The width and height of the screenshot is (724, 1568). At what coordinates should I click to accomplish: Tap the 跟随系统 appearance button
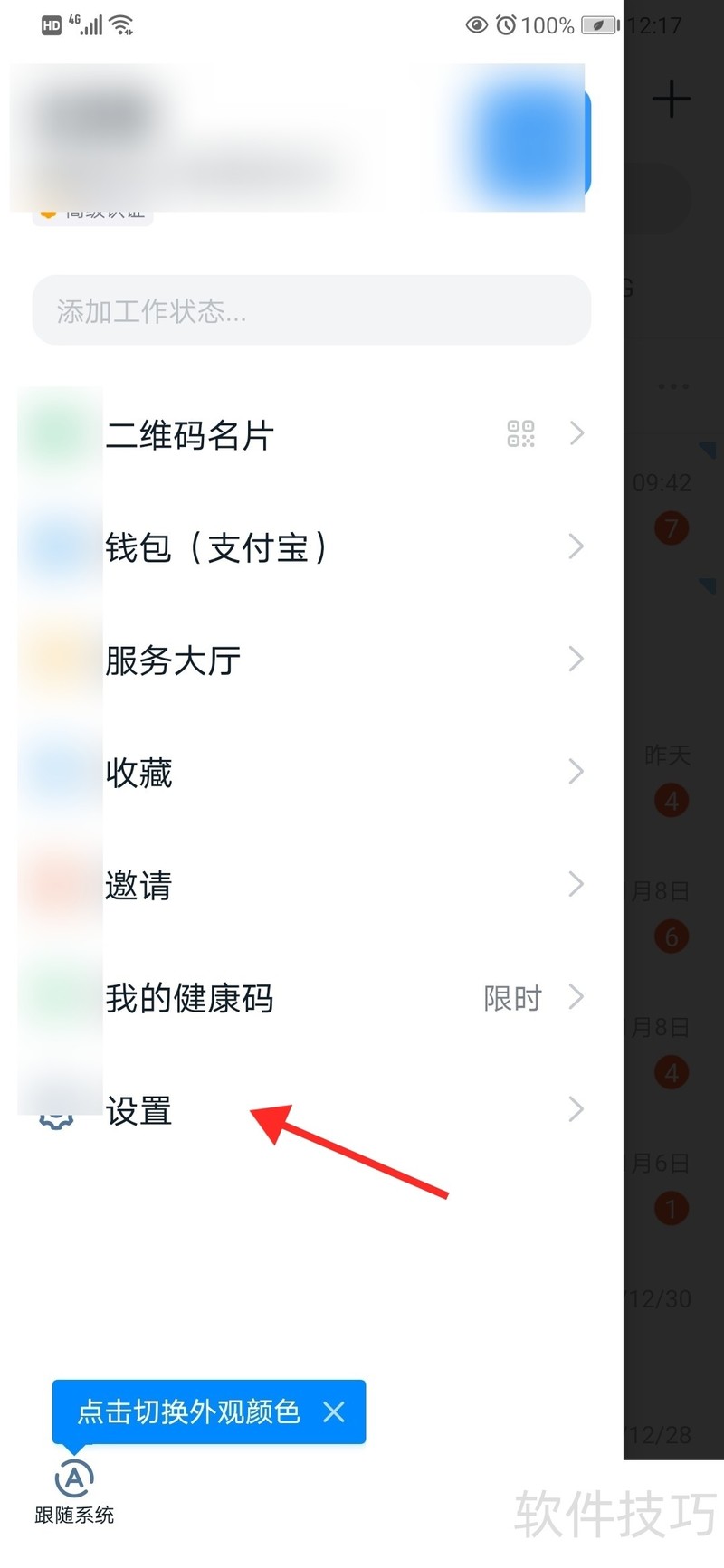point(74,1489)
